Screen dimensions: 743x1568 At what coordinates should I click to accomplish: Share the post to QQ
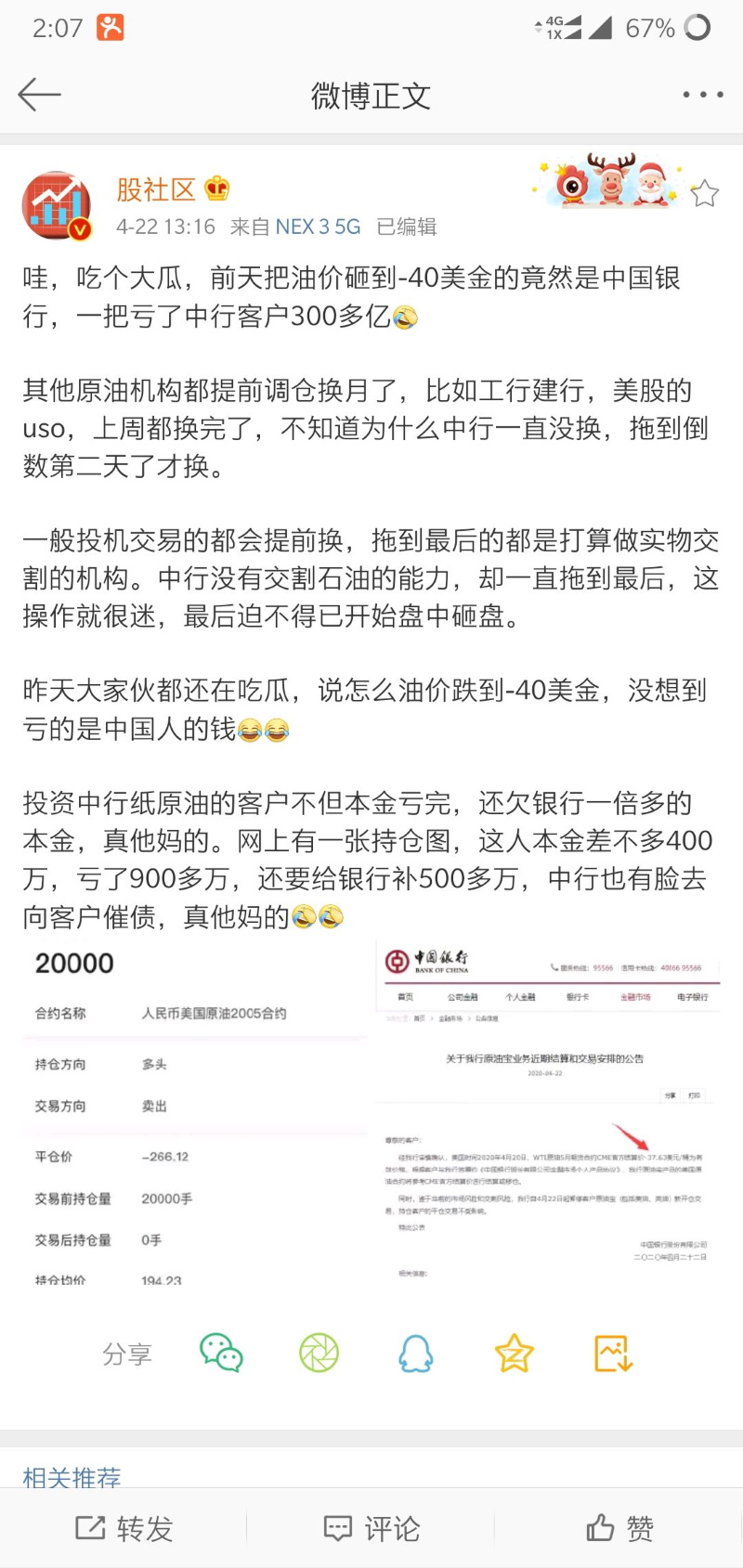(416, 1354)
